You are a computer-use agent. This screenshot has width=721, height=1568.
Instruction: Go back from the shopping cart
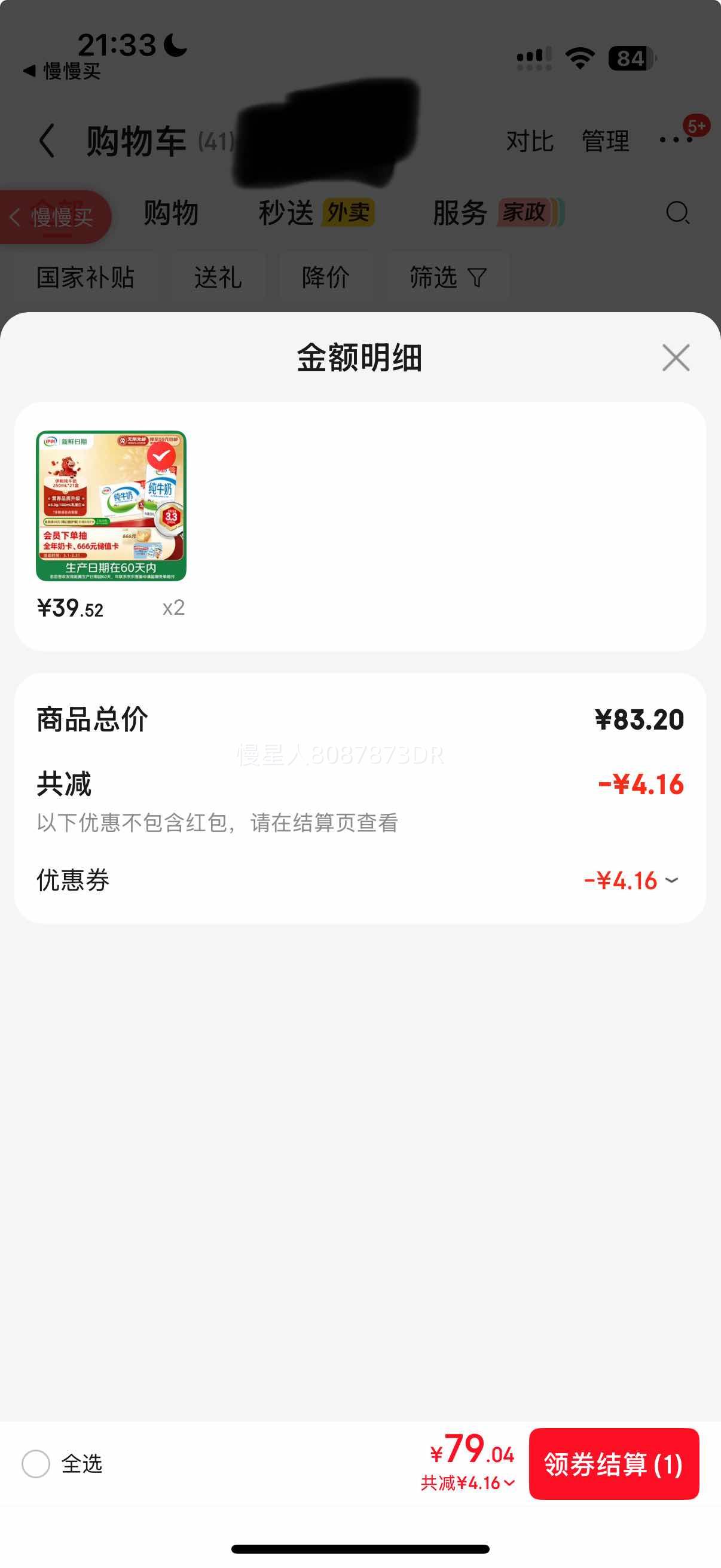[47, 141]
